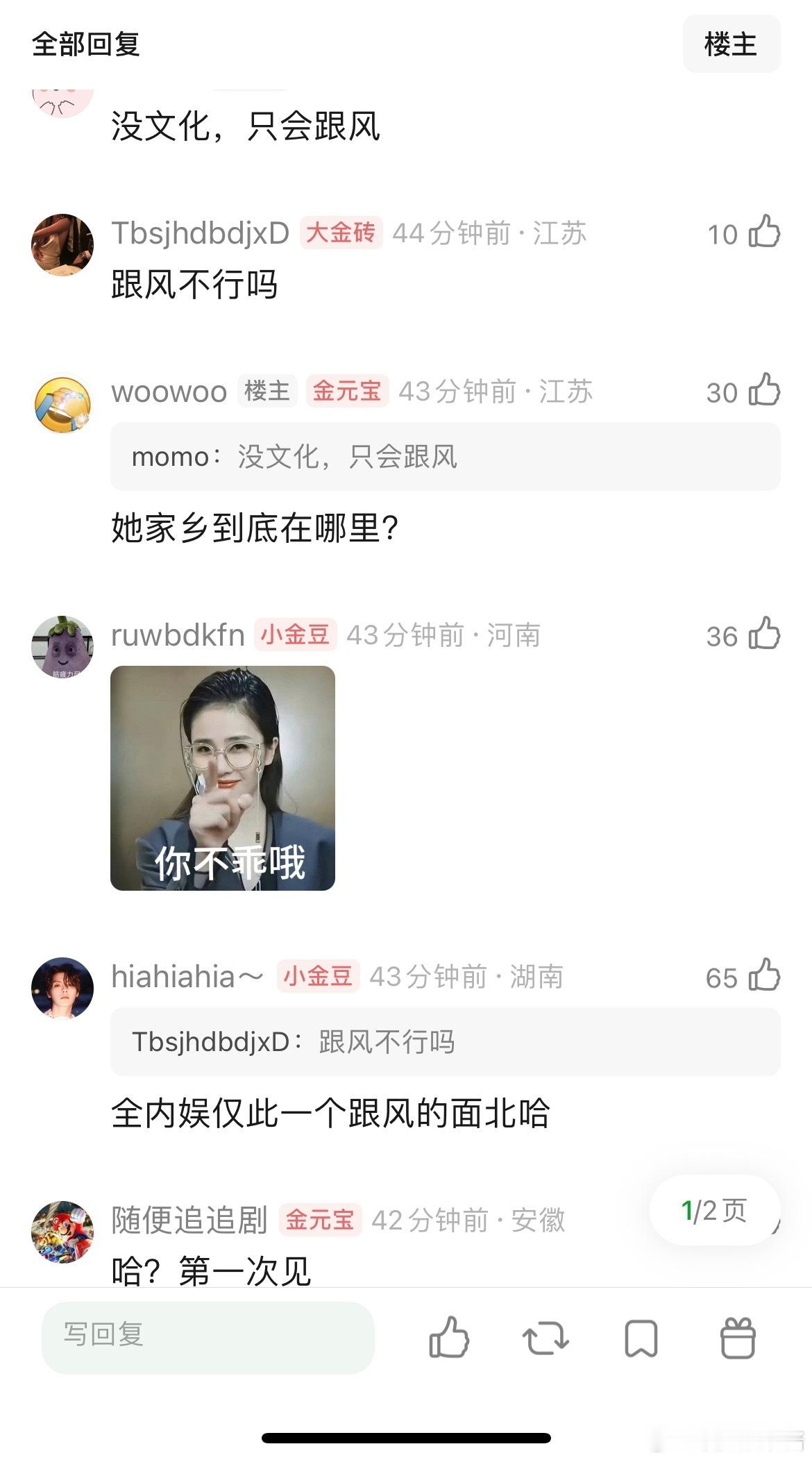Toggle the 楼主 only-poster filter
The height and width of the screenshot is (1460, 812).
point(732,44)
